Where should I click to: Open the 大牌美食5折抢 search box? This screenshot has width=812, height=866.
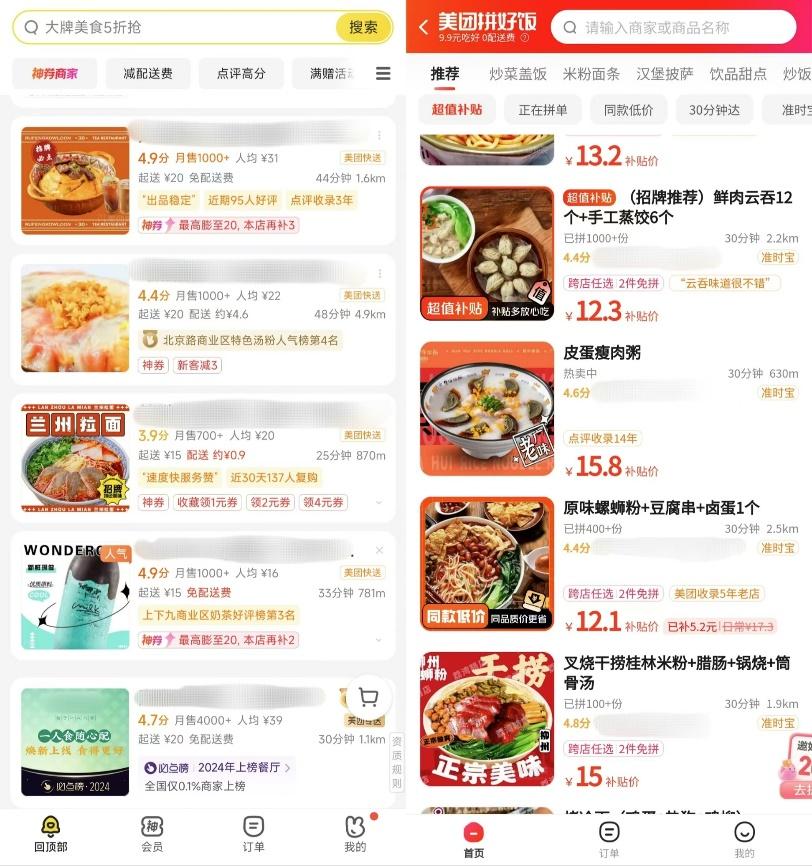click(180, 27)
